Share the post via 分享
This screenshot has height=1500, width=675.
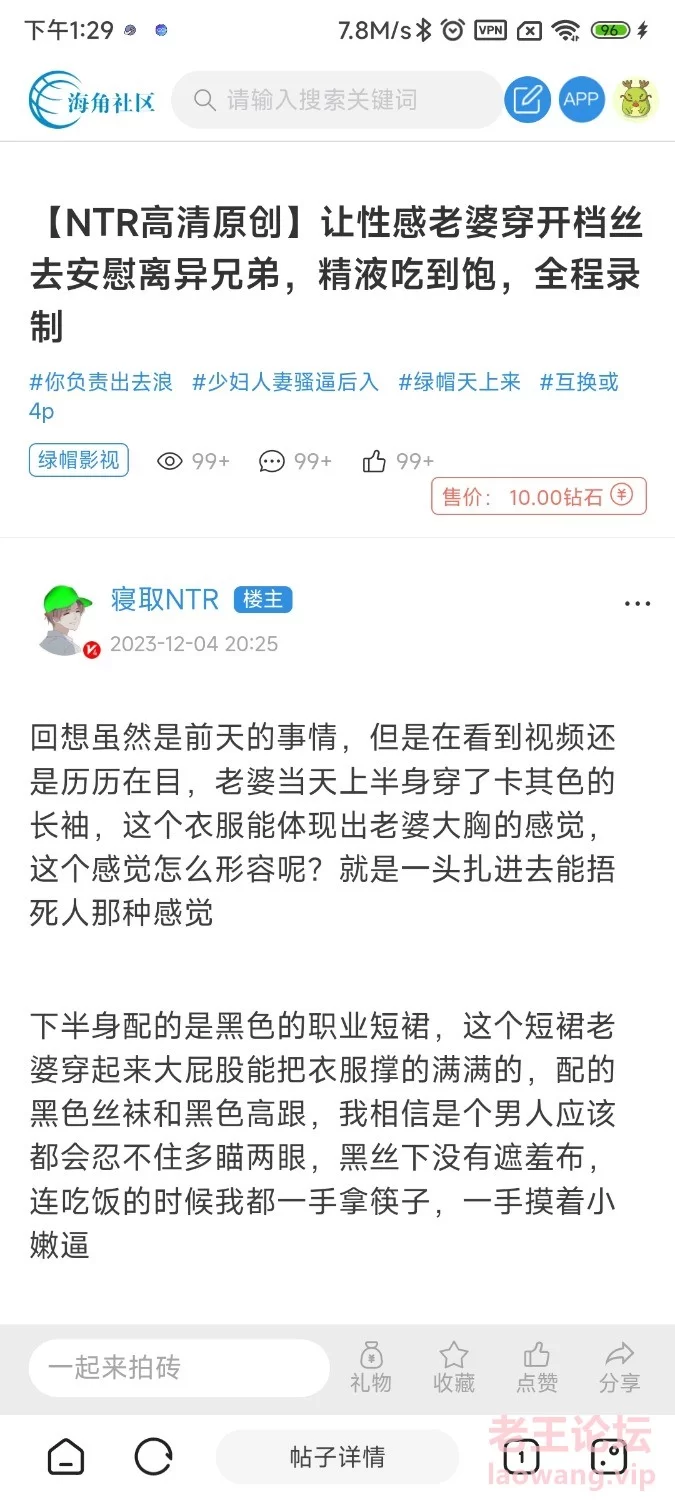619,1368
